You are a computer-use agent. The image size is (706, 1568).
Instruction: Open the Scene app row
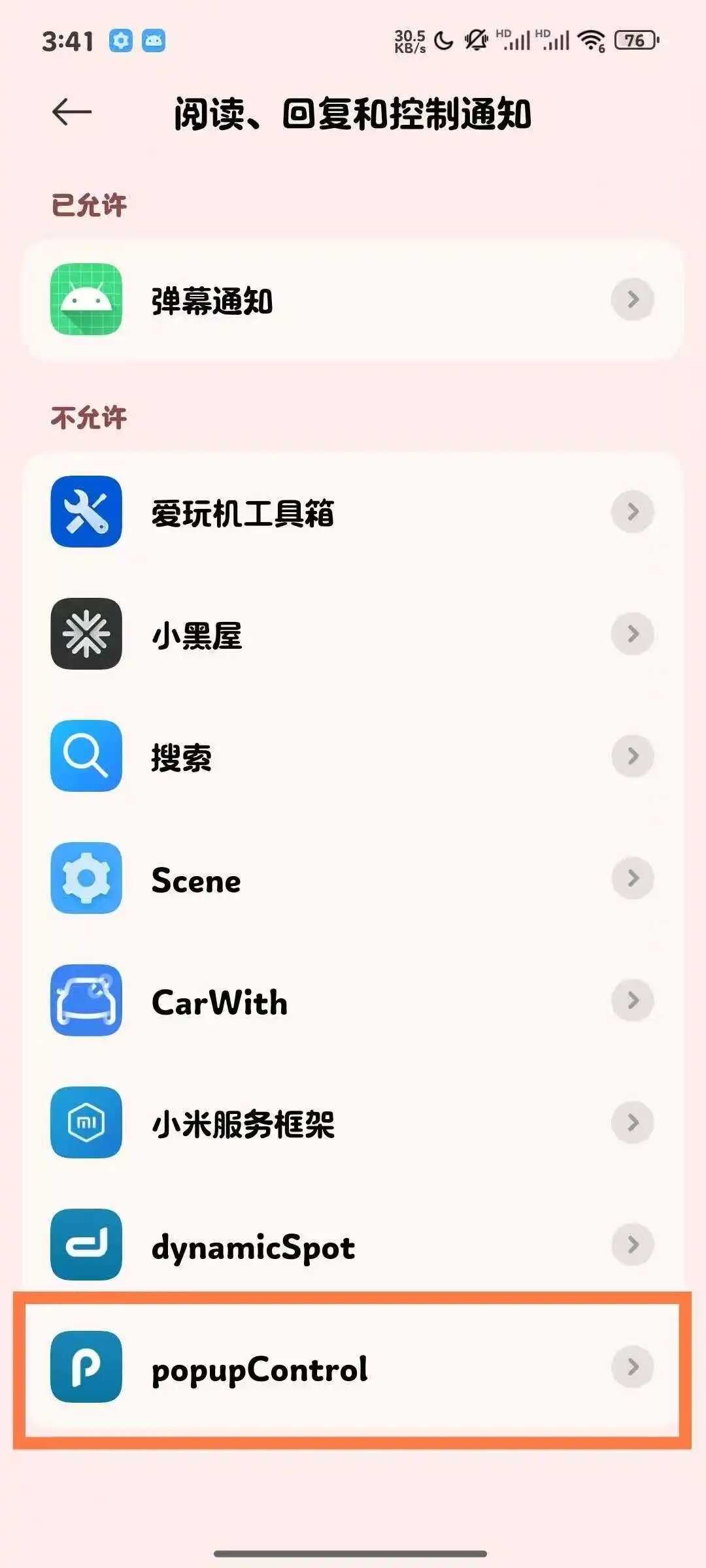click(x=353, y=879)
